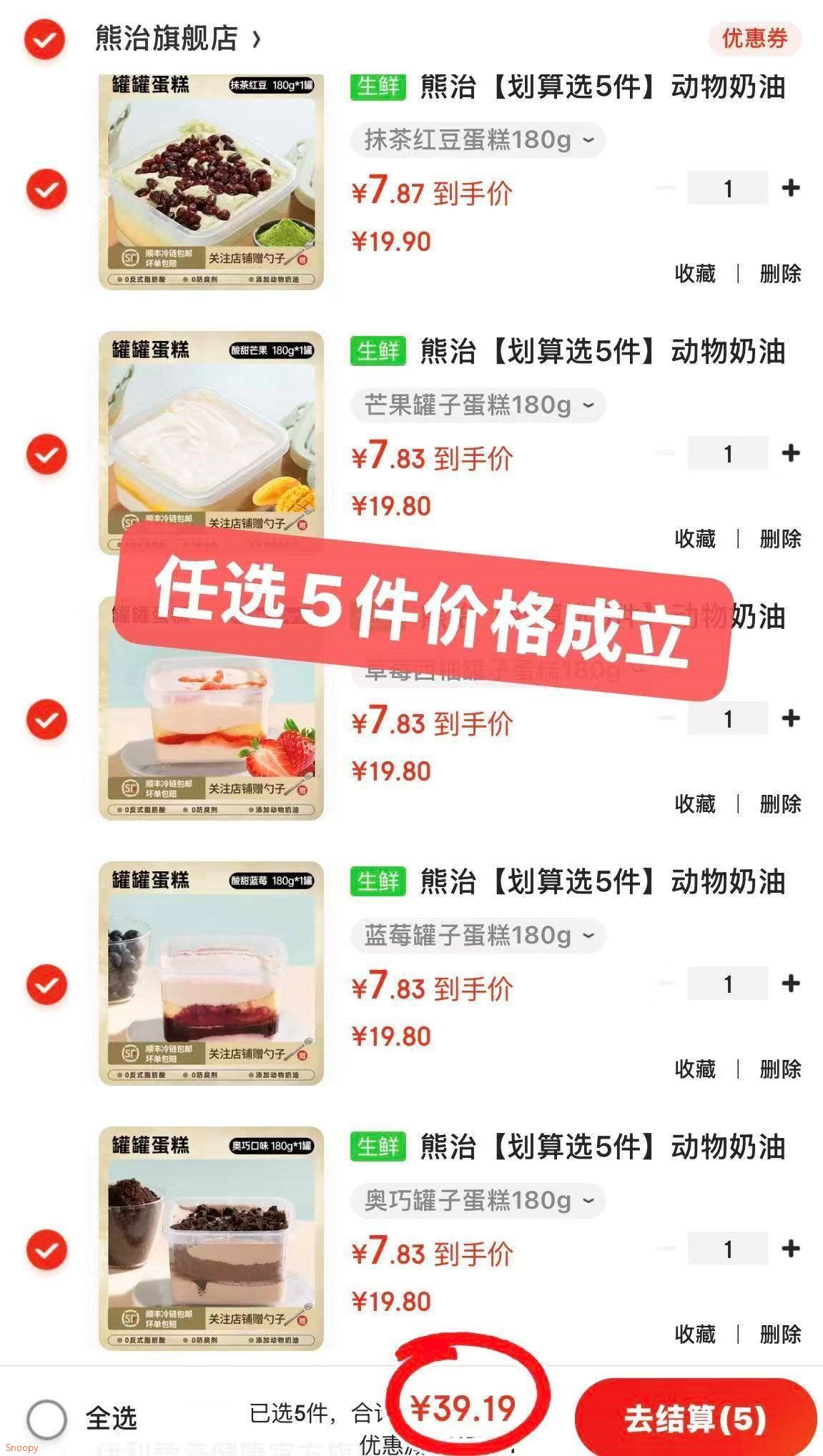Proceed with 去结算(5) checkout
This screenshot has width=823, height=1456.
695,1419
